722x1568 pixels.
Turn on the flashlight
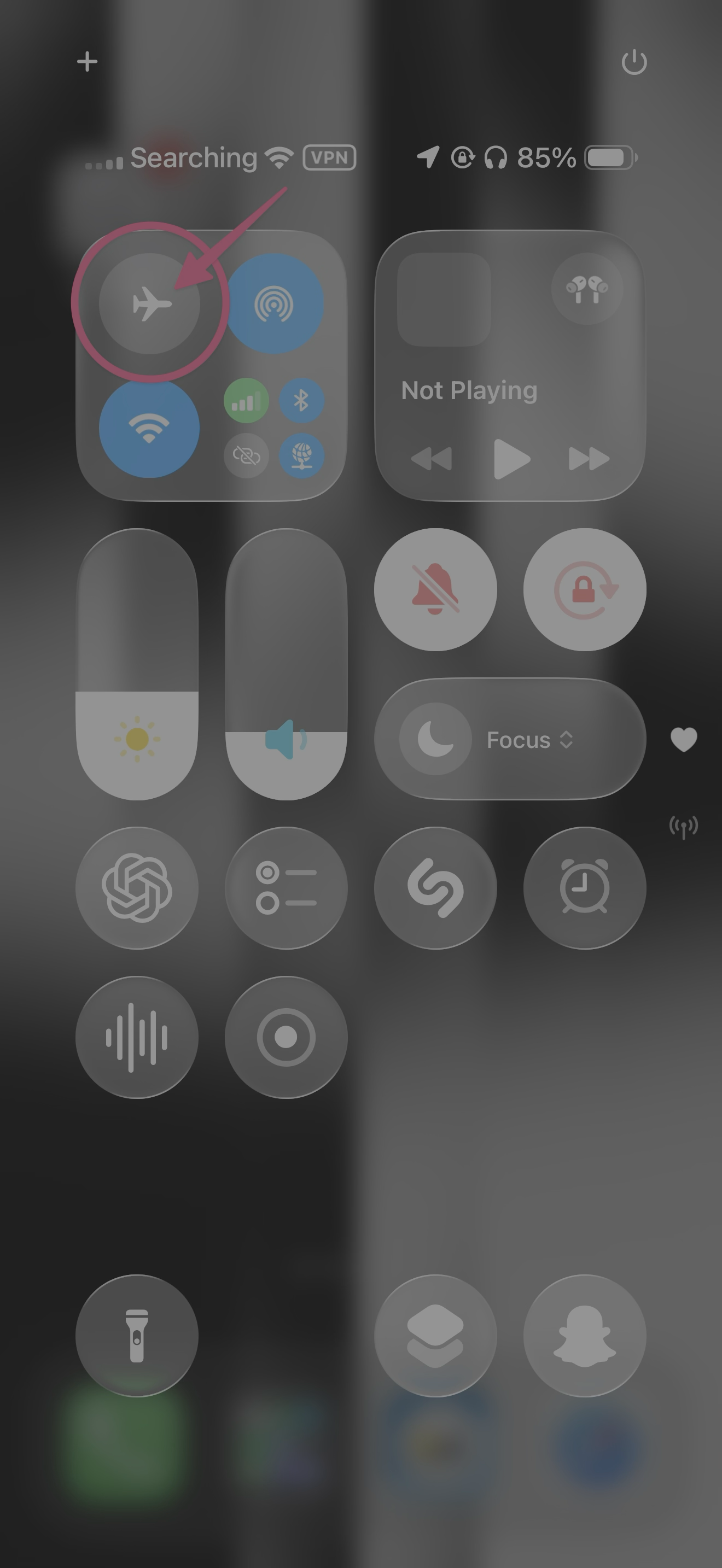137,1336
